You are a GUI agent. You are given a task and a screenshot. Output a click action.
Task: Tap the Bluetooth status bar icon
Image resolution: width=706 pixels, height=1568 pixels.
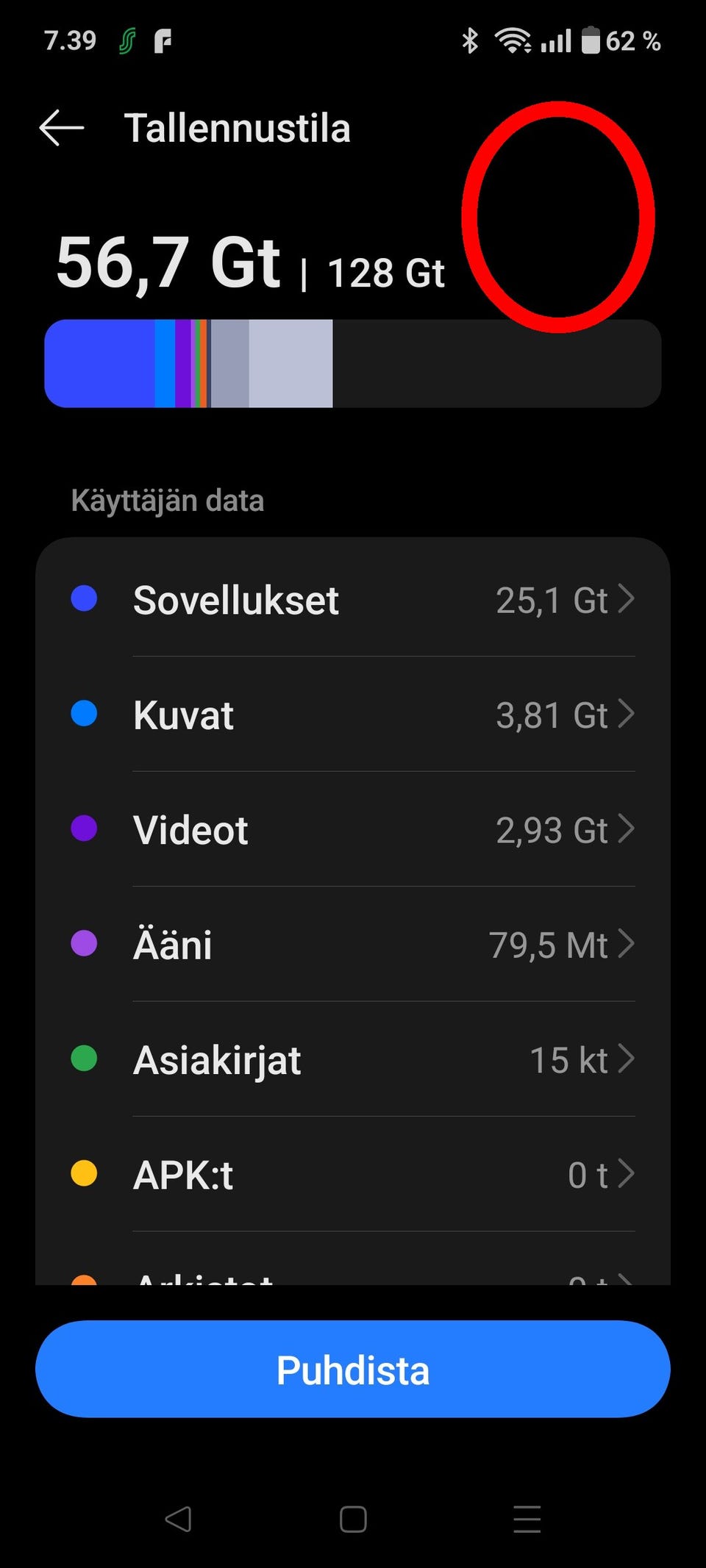point(471,40)
